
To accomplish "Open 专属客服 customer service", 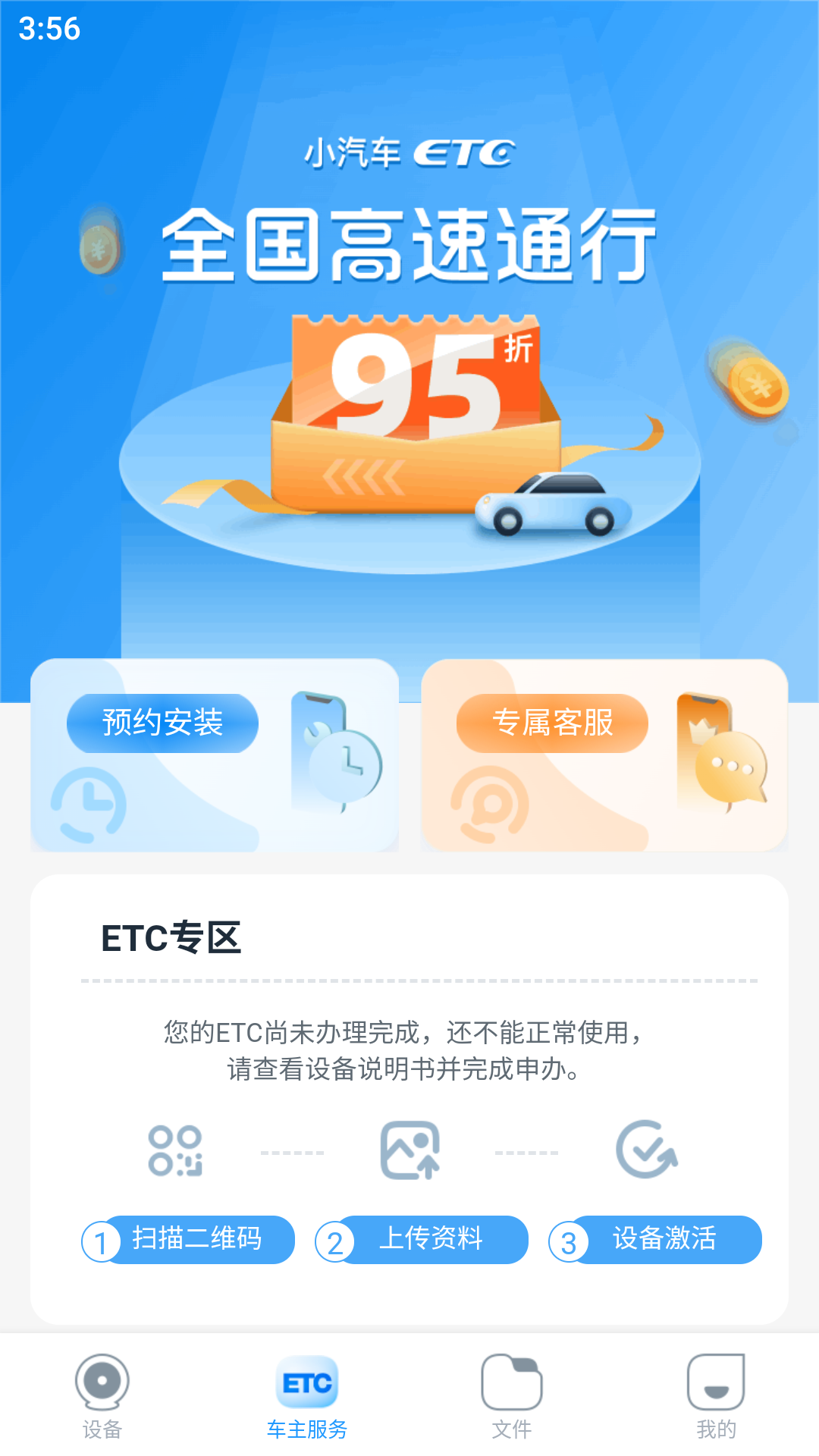I will point(553,723).
